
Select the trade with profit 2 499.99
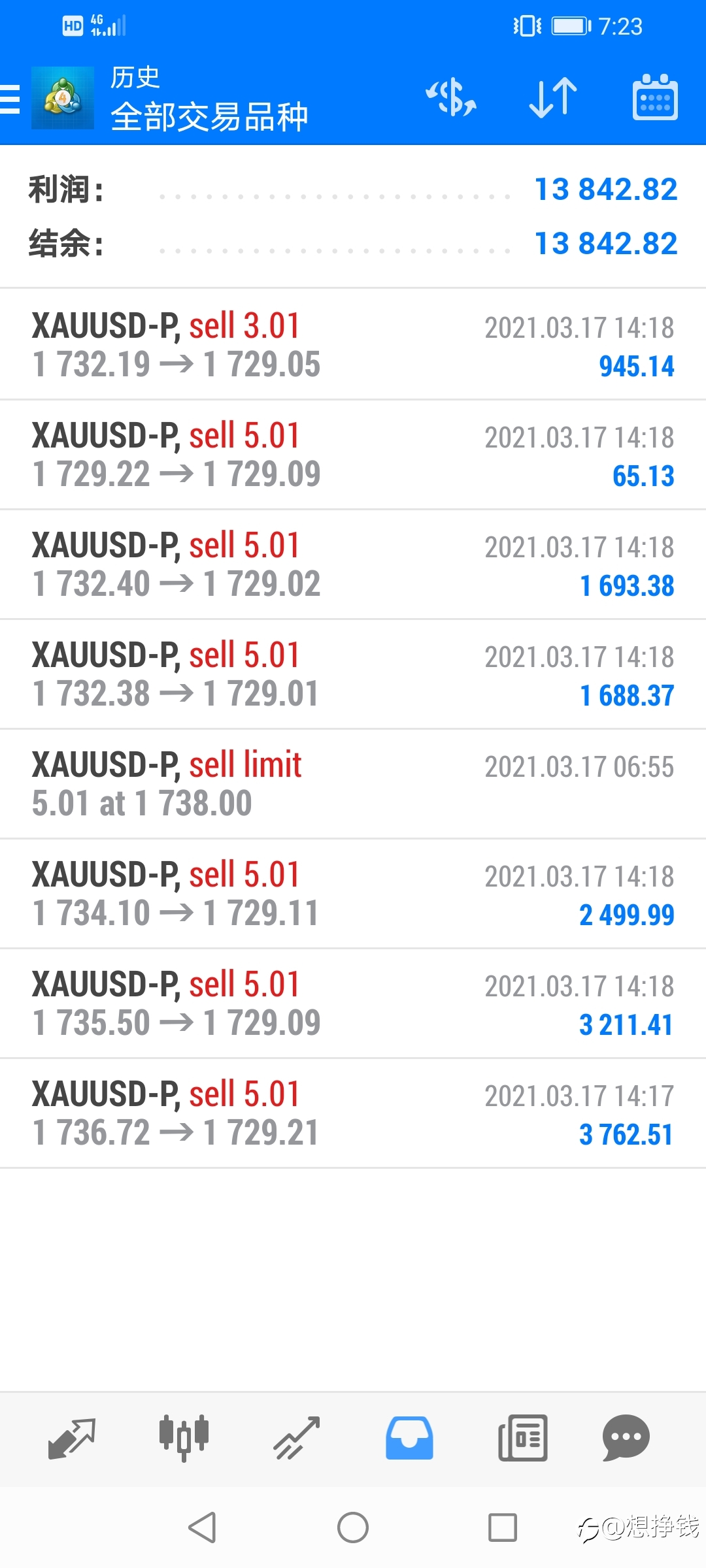[x=353, y=894]
